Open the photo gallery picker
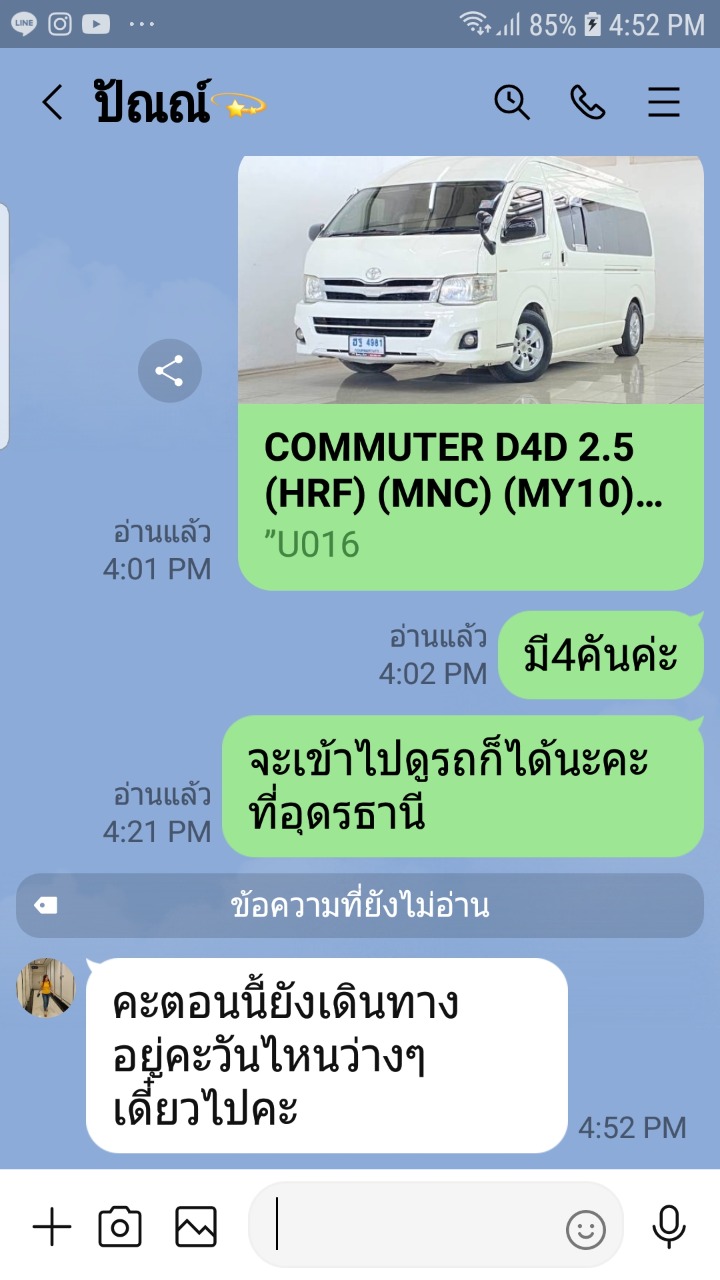Screen dimensions: 720x1280 tap(196, 1226)
